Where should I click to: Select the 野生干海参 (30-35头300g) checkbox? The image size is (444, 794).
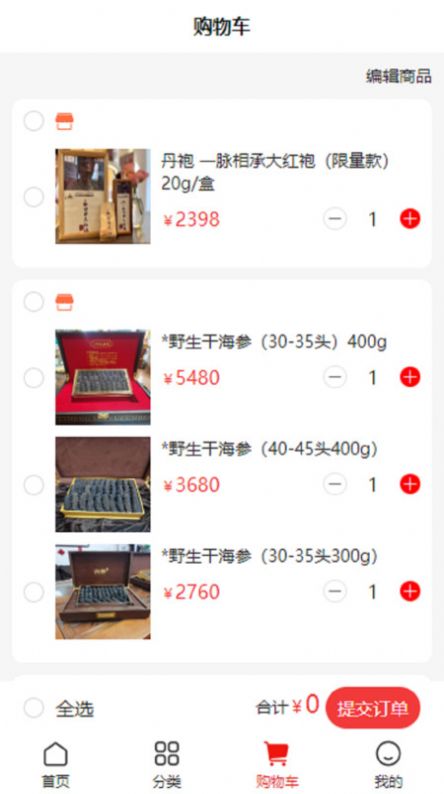click(x=34, y=592)
